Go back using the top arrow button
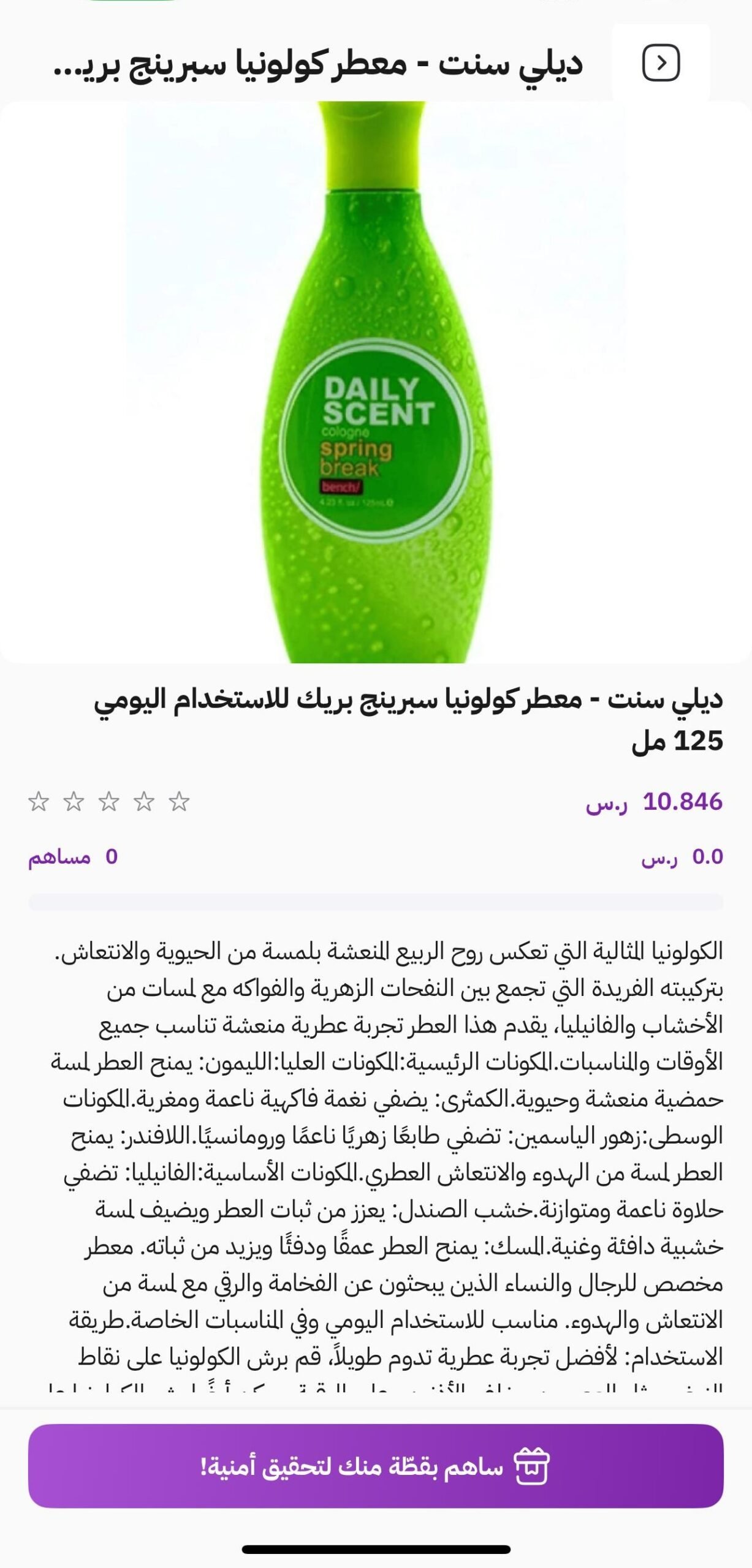Viewport: 752px width, 1568px height. (x=661, y=62)
